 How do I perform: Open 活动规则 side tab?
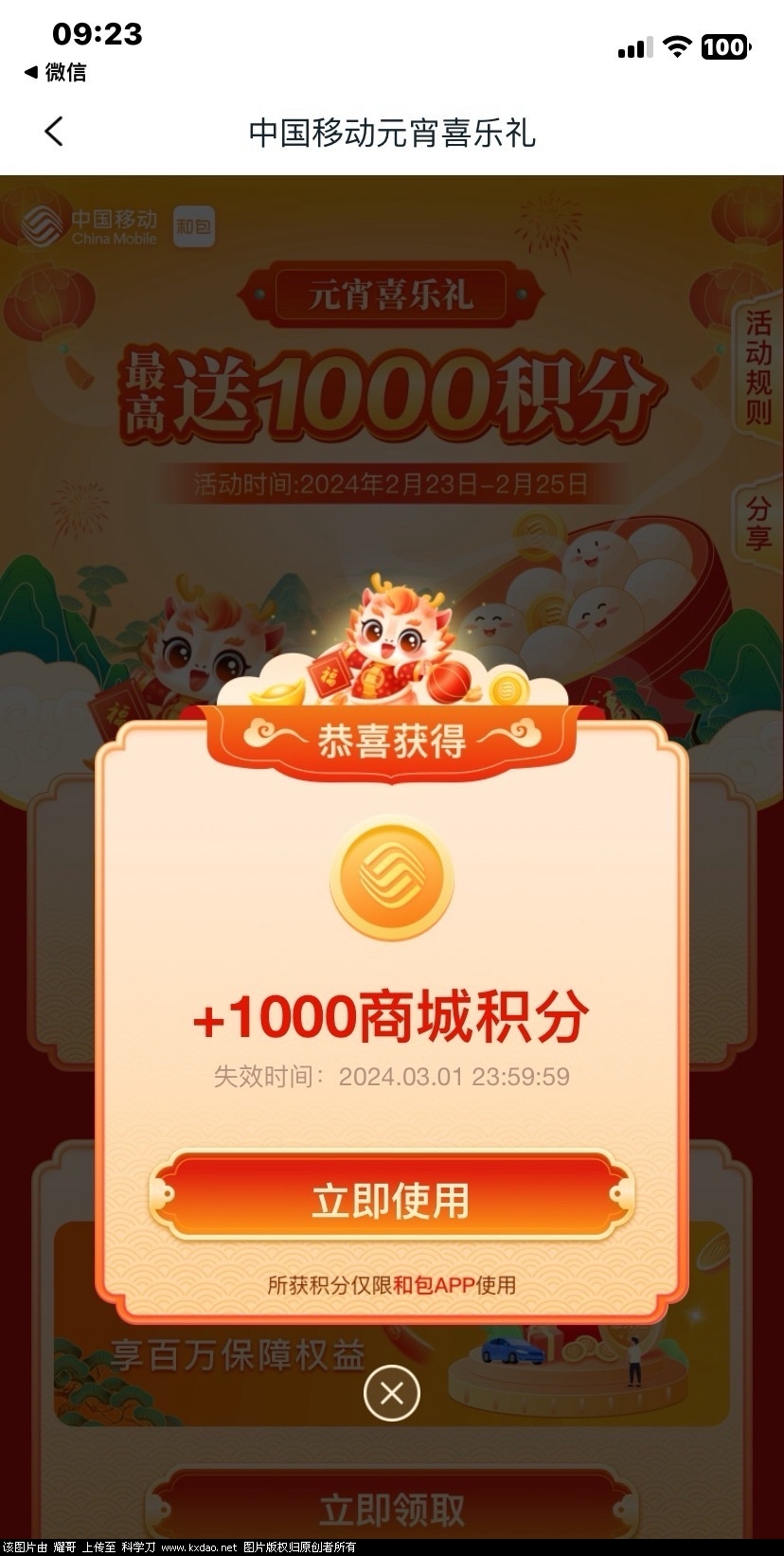(x=758, y=367)
